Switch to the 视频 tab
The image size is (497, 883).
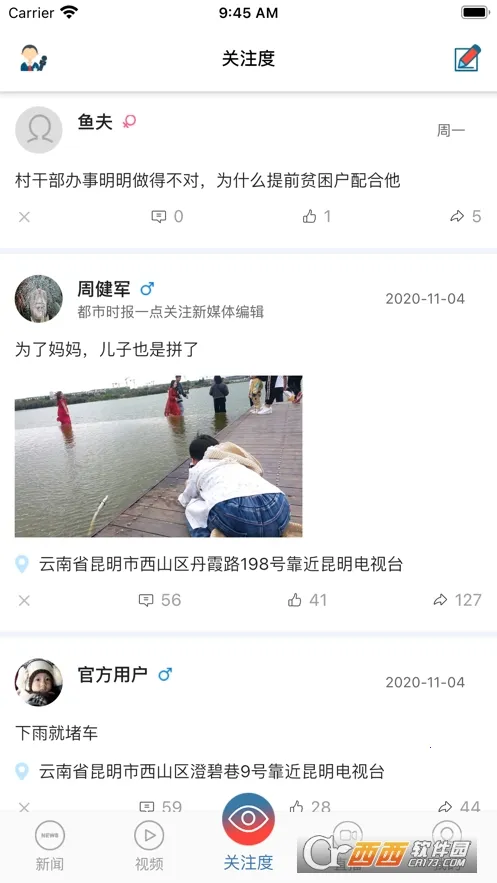(149, 846)
